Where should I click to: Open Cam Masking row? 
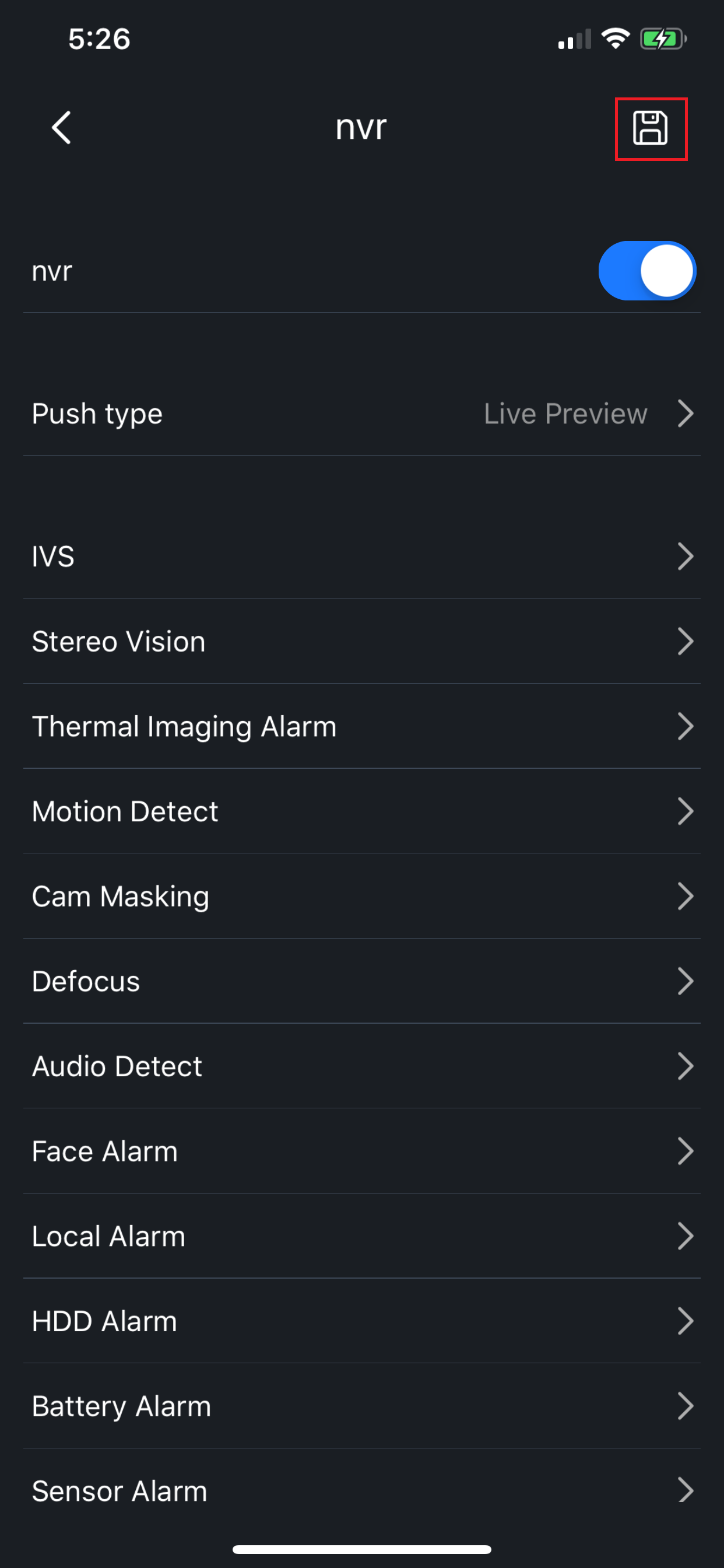pos(362,896)
